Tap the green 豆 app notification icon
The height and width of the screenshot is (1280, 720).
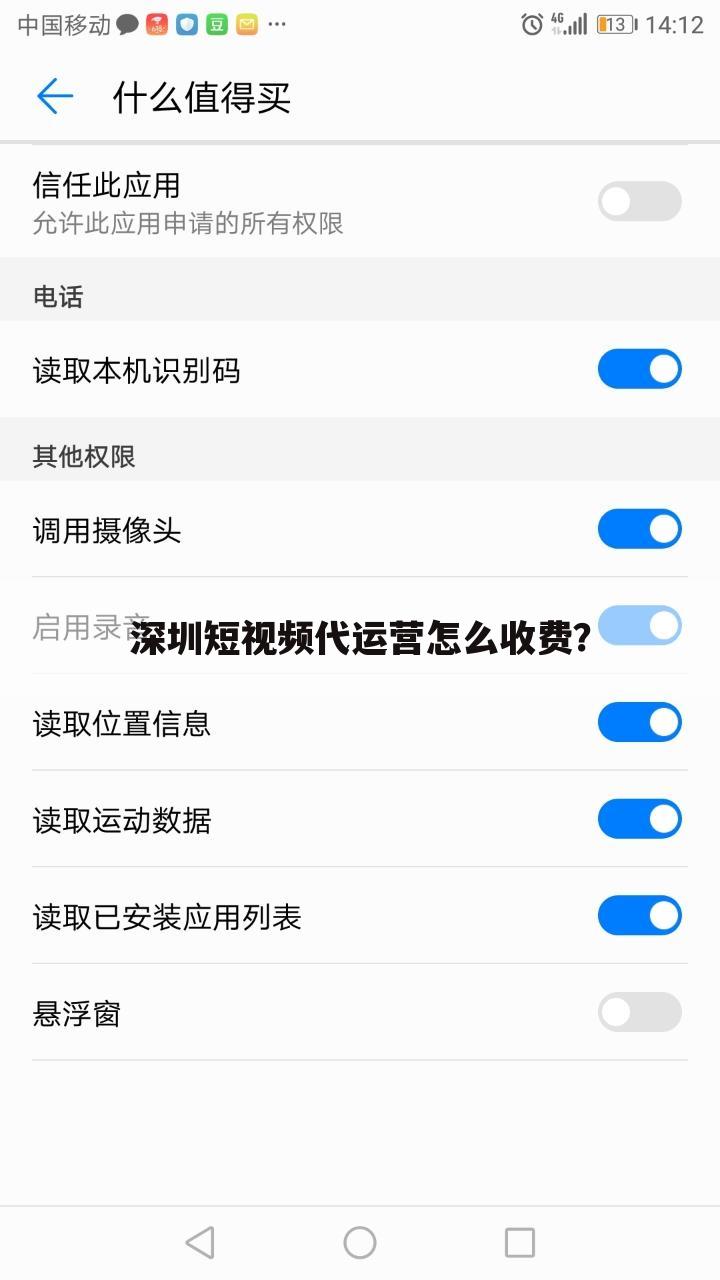214,24
